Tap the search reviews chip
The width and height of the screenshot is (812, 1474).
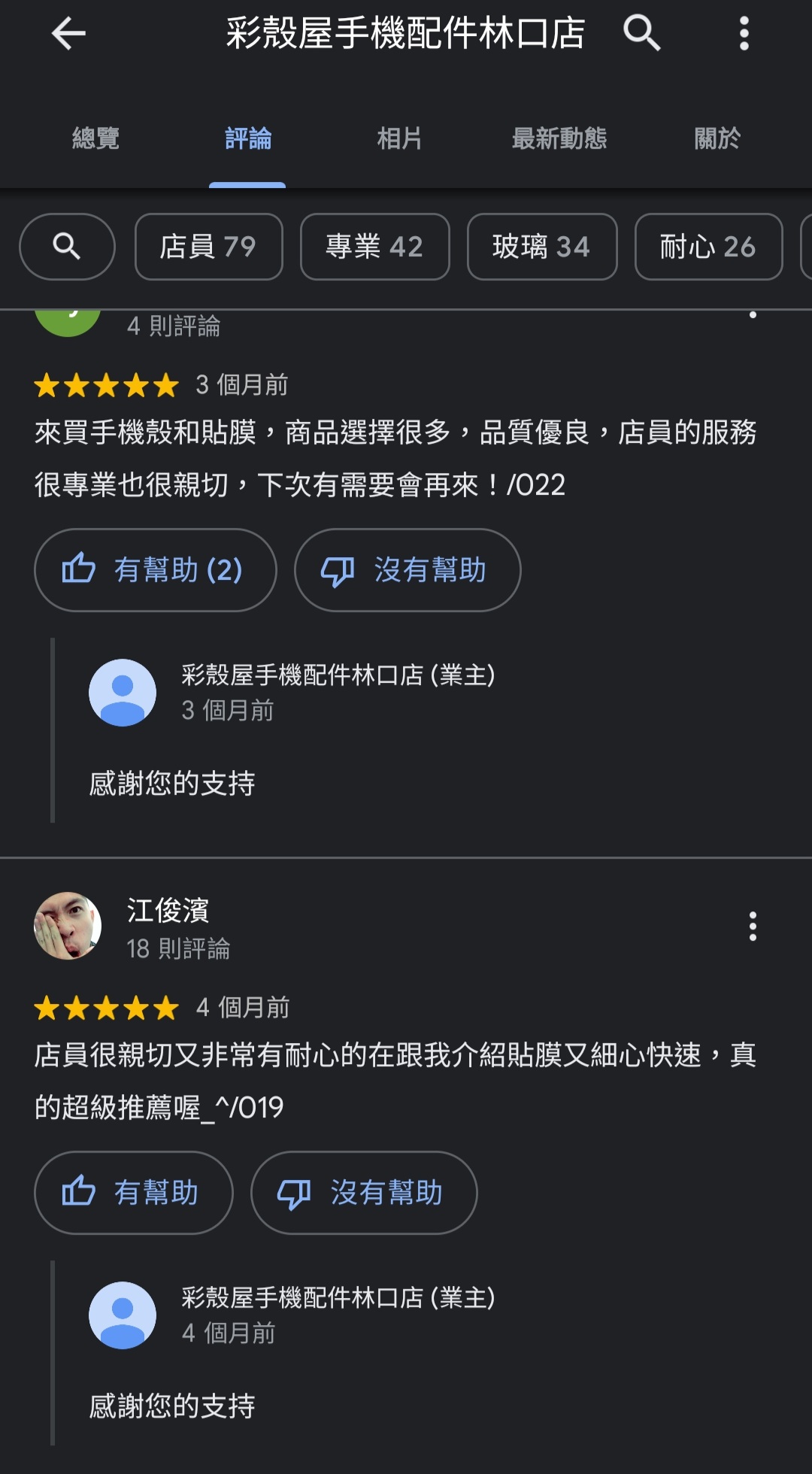[67, 247]
